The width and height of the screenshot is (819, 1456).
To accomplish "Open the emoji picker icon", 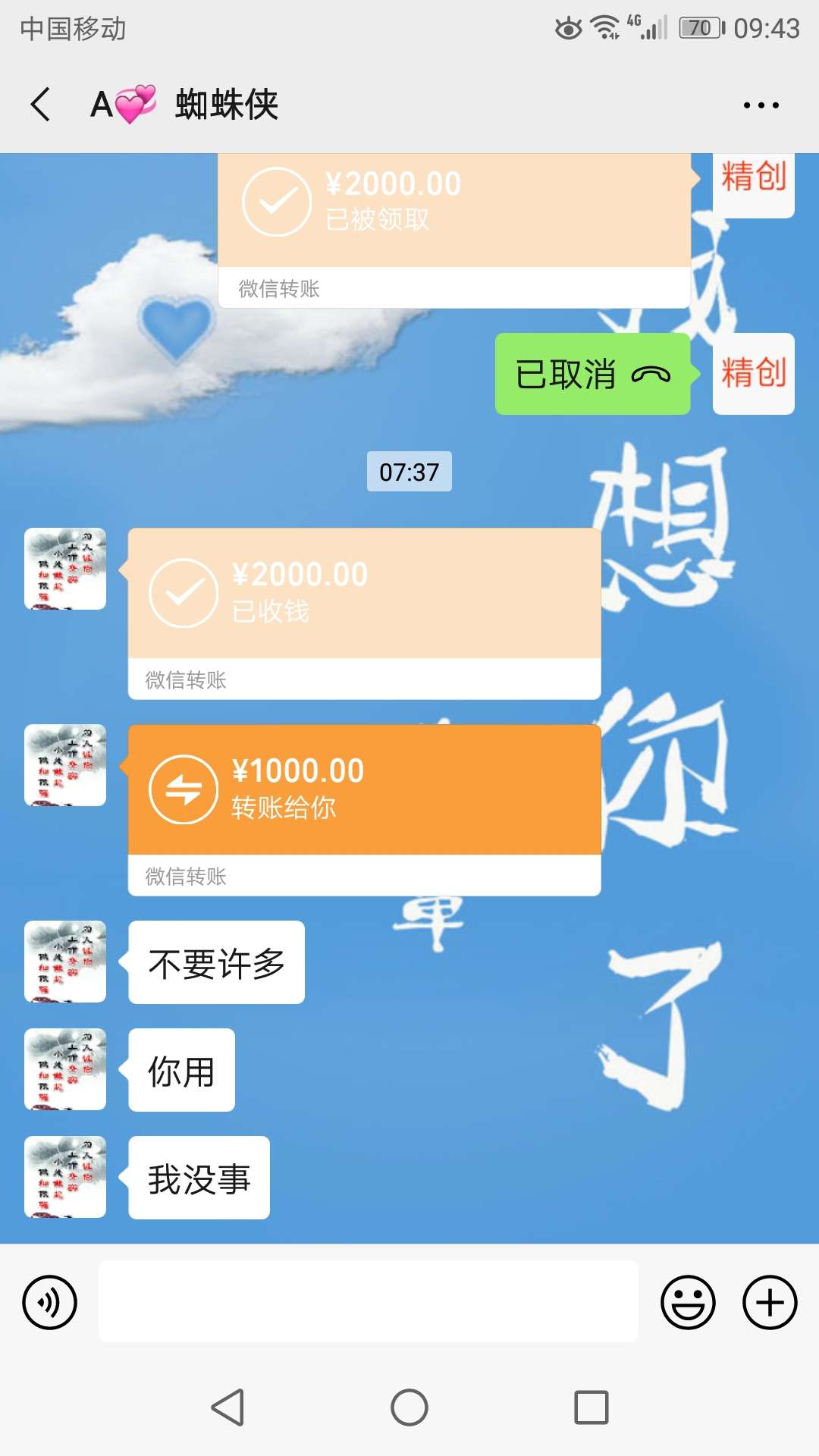I will point(687,1301).
